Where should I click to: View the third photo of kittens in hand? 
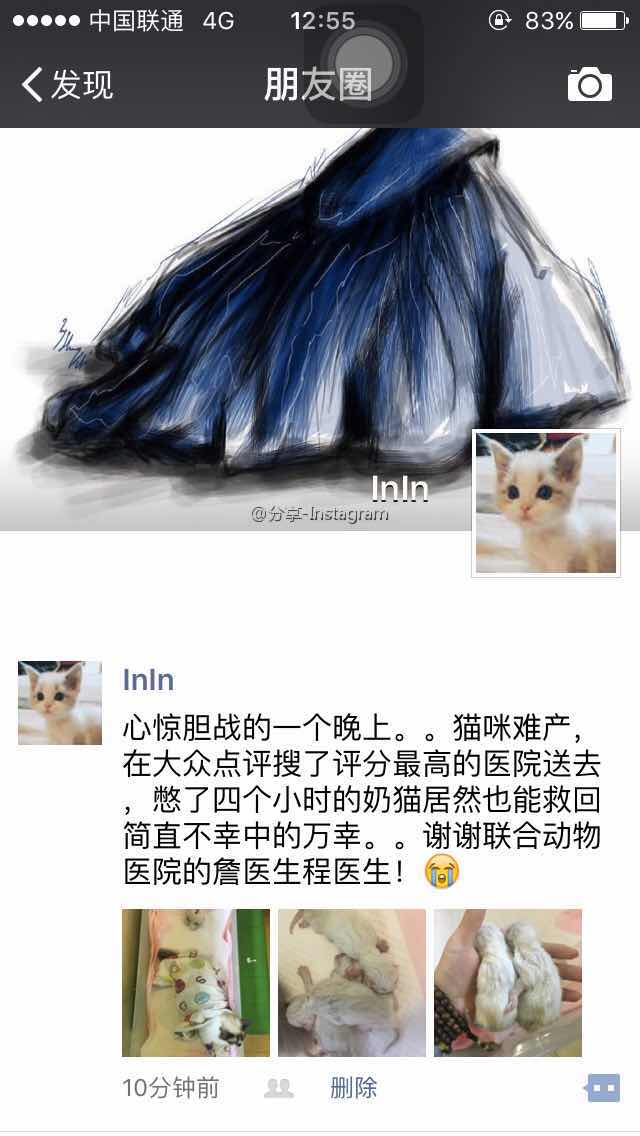508,983
